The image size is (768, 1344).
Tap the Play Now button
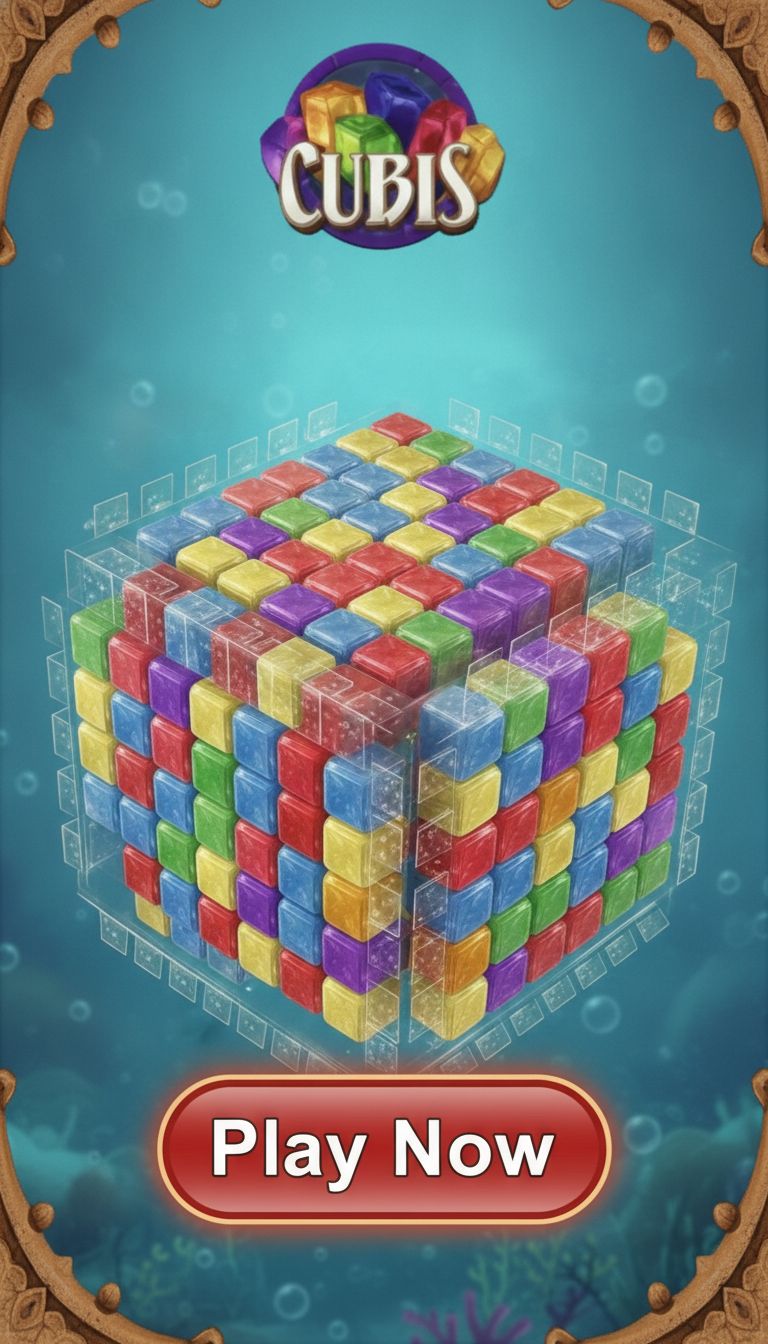[x=384, y=1149]
